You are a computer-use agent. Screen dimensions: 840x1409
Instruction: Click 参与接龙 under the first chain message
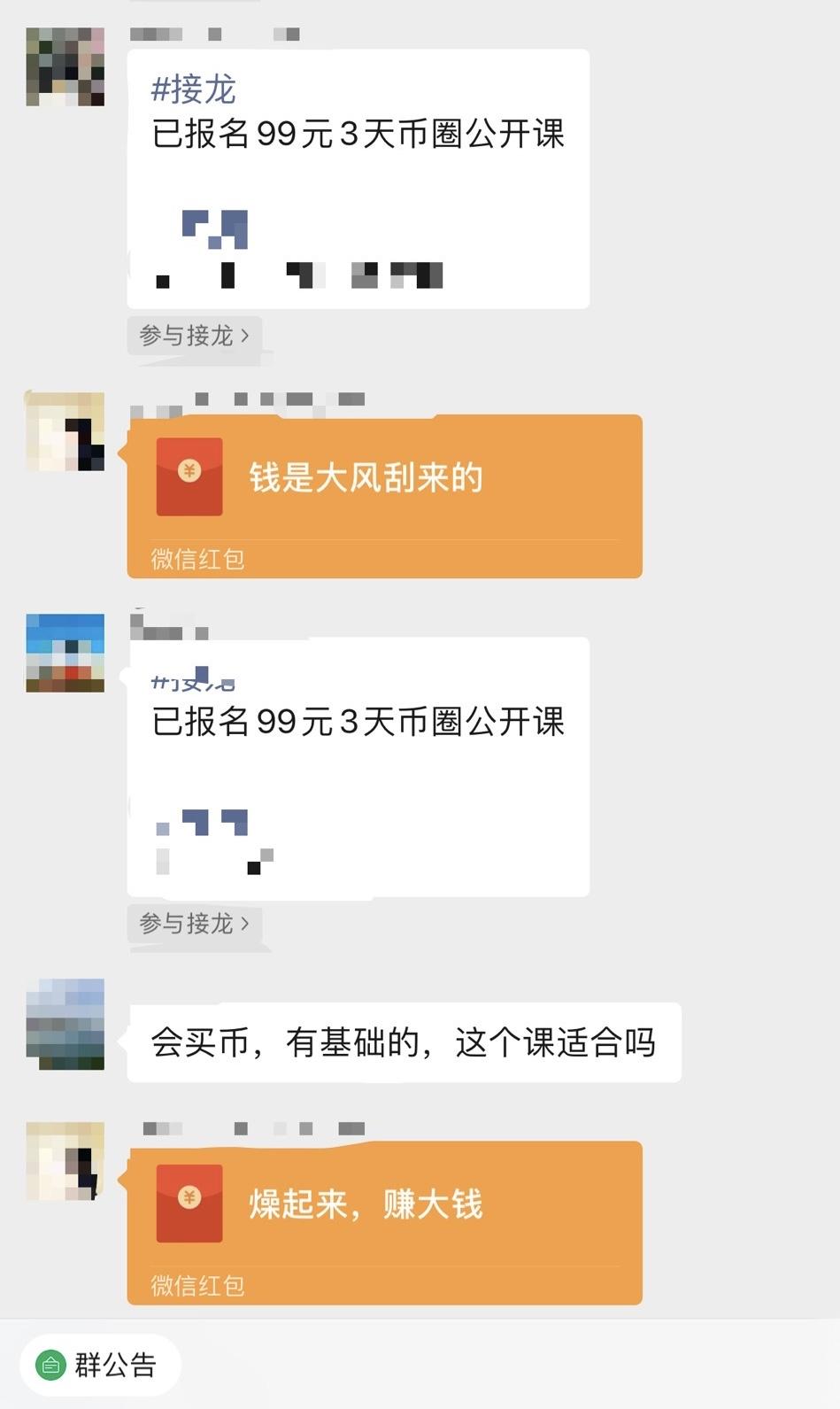pos(190,337)
